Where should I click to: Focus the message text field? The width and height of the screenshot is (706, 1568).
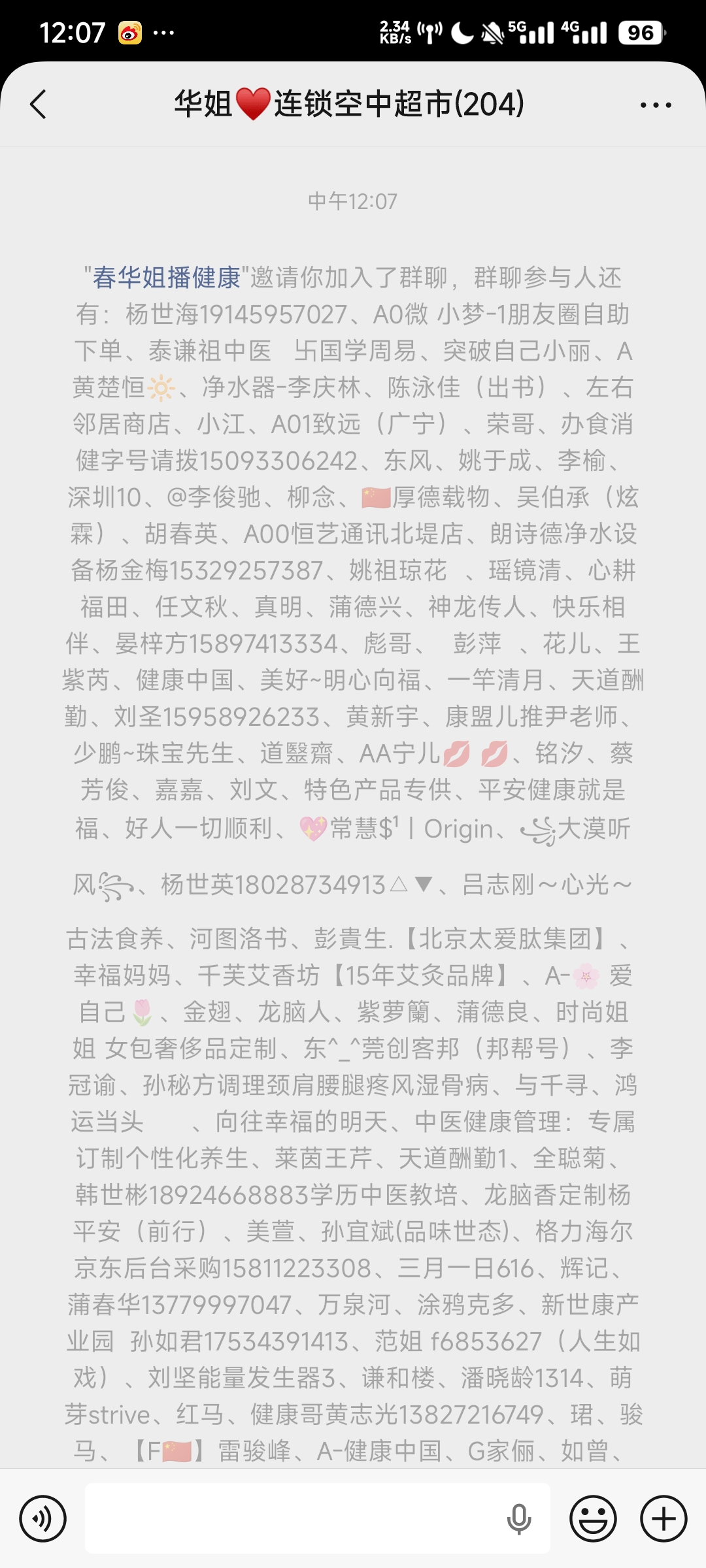tap(294, 1519)
